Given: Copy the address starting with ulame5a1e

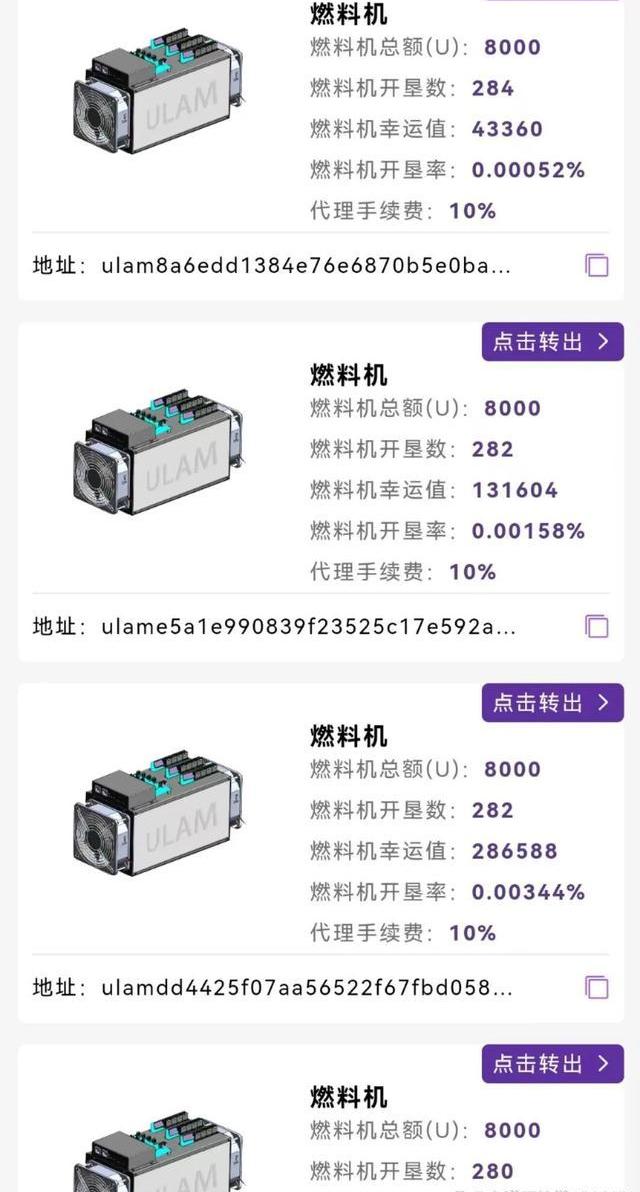Looking at the screenshot, I should coord(596,627).
